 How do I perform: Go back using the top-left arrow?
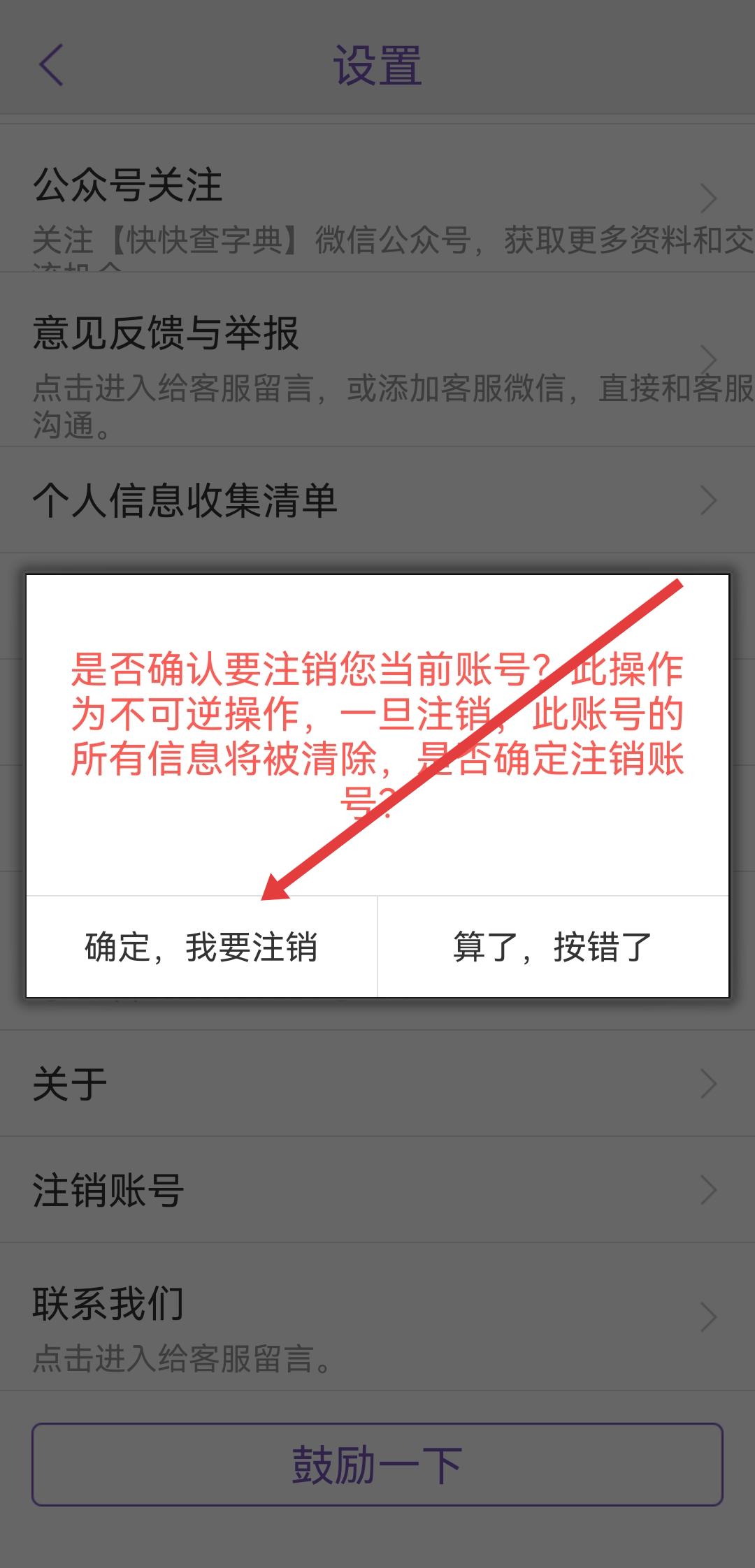click(x=51, y=65)
